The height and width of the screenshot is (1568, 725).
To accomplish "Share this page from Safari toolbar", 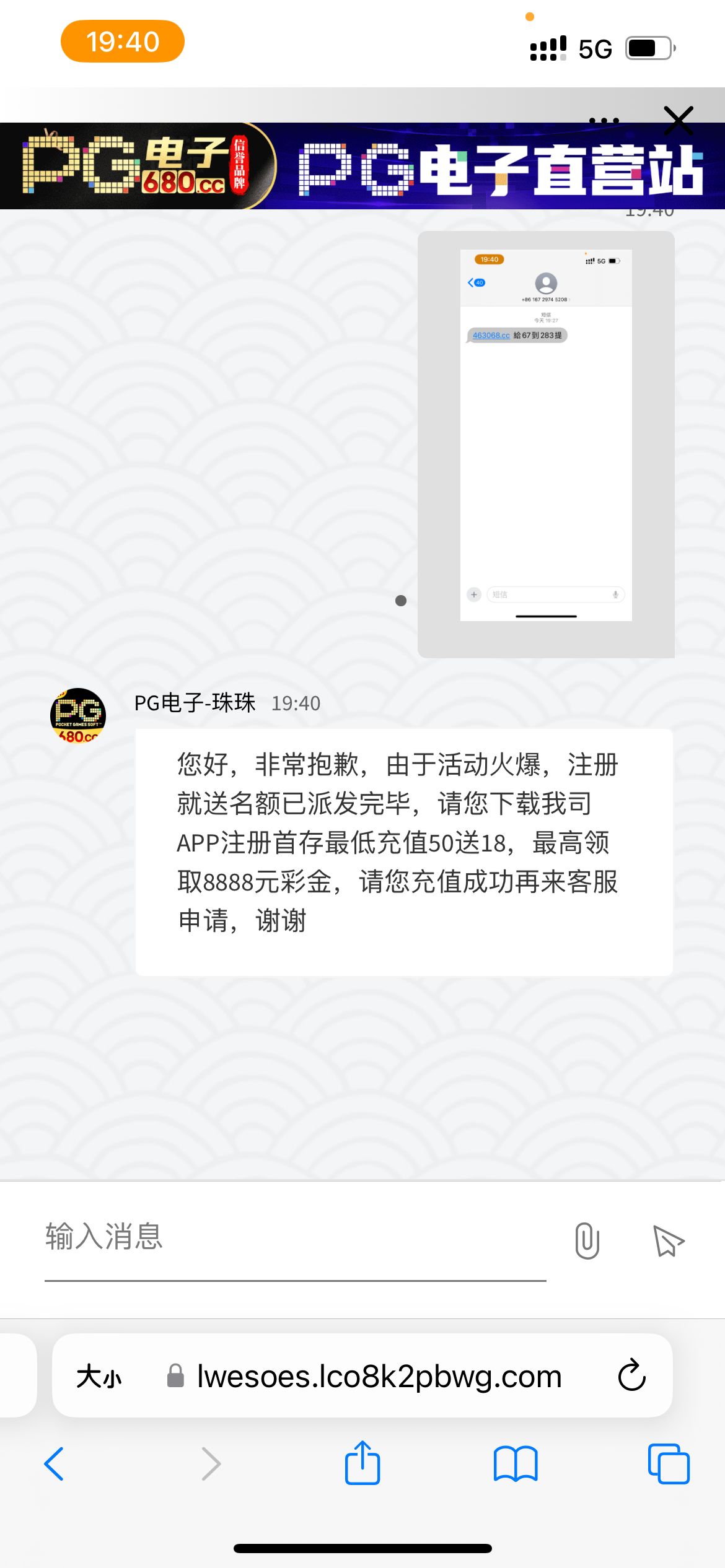I will pyautogui.click(x=362, y=1463).
